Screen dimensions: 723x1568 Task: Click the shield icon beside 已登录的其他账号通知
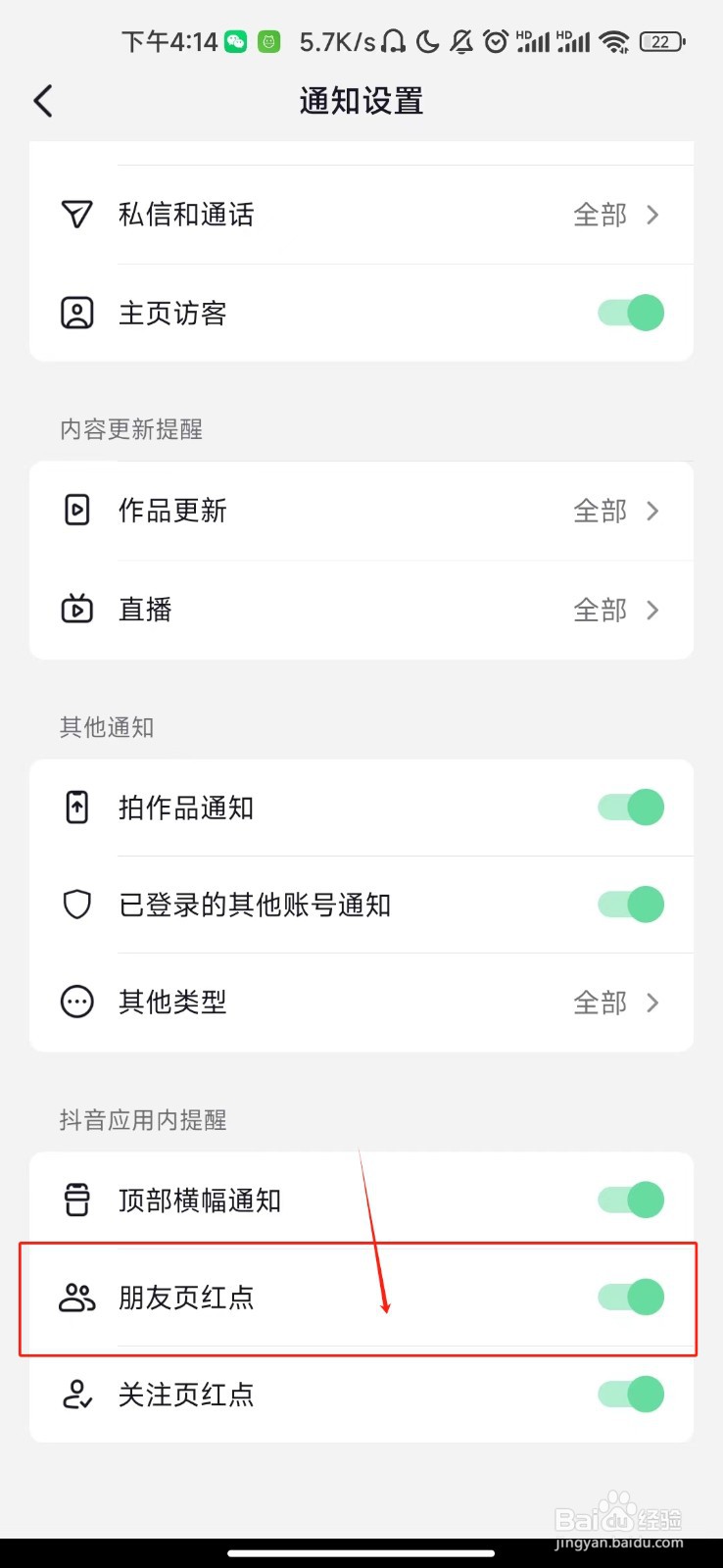coord(77,905)
